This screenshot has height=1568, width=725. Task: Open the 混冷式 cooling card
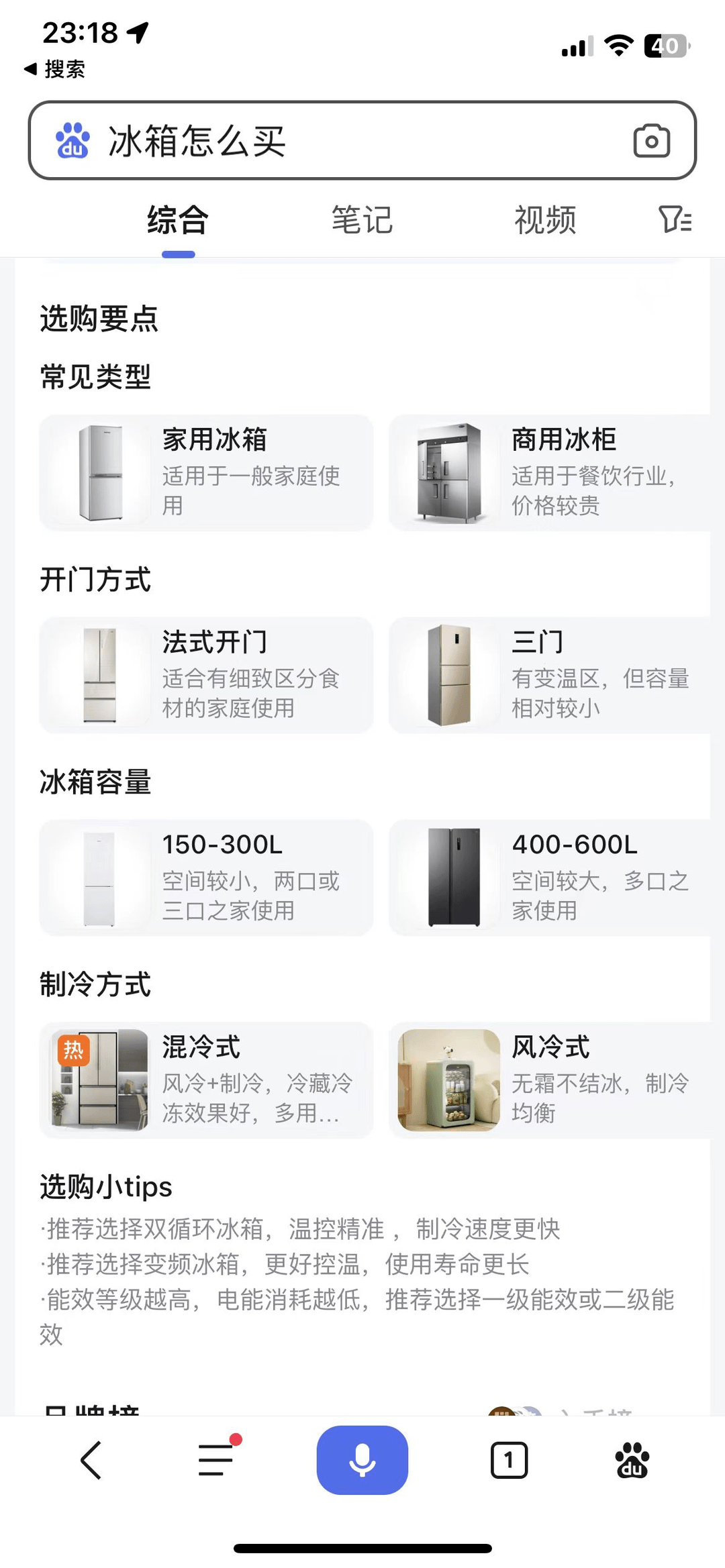coord(206,1080)
